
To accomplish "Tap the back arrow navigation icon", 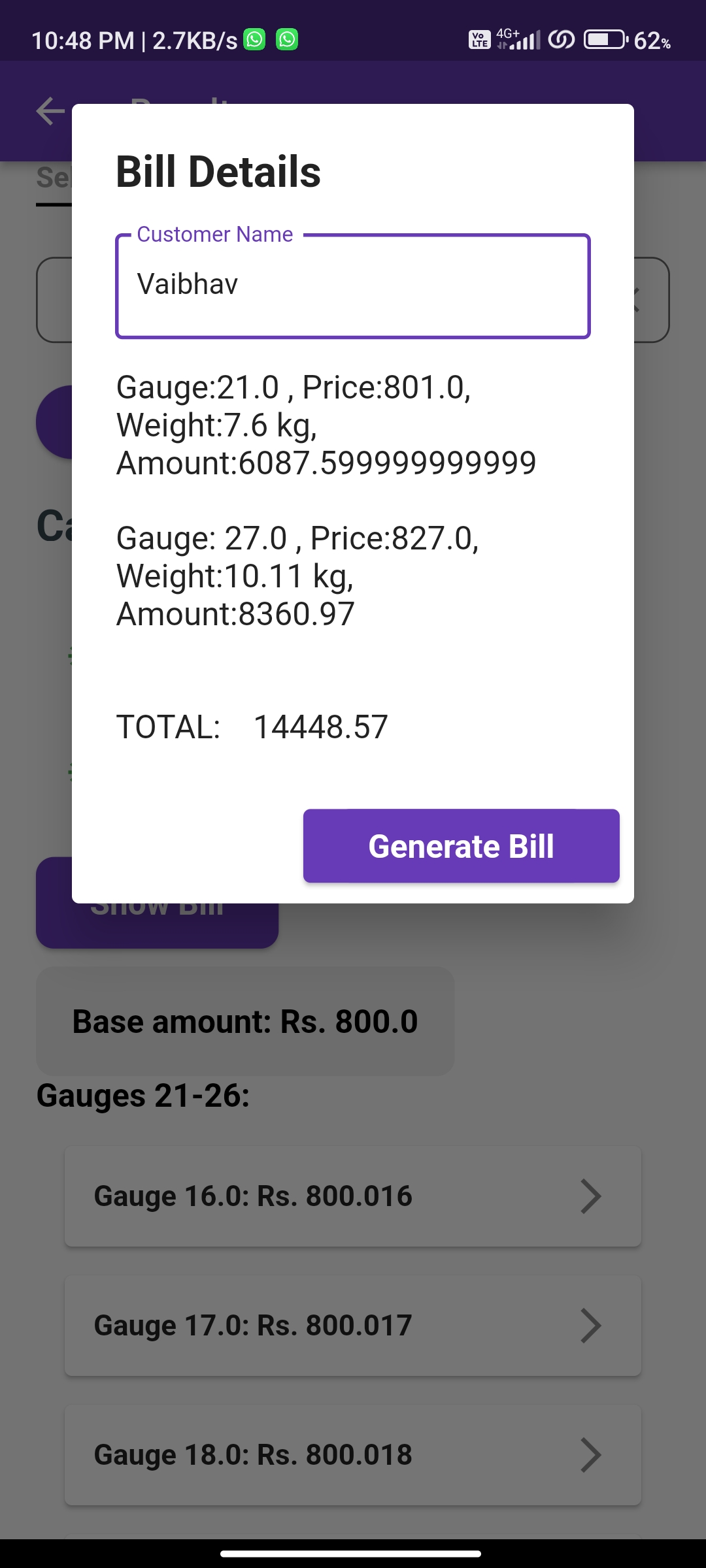I will pos(48,111).
